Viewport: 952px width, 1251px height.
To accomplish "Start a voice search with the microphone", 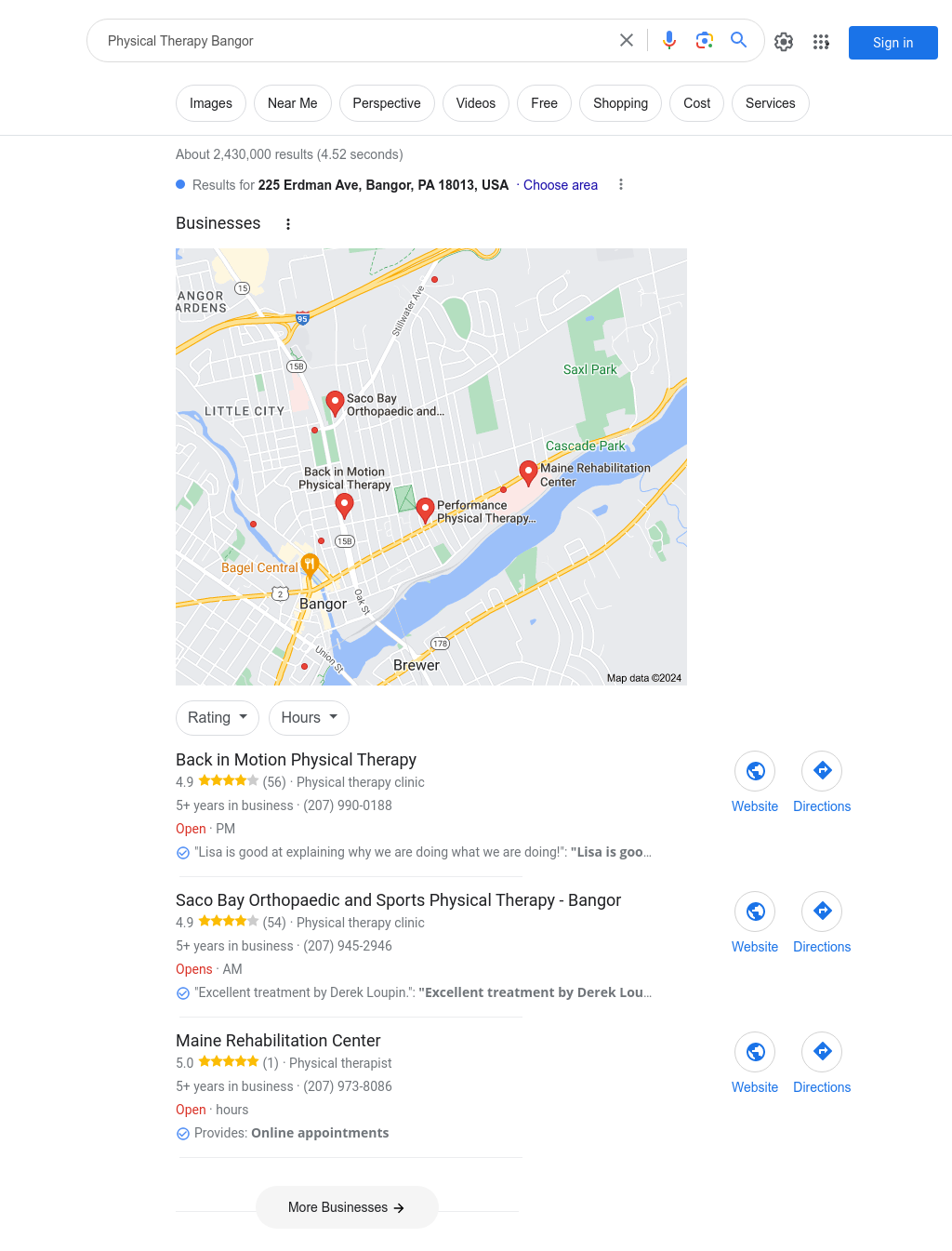I will coord(669,40).
